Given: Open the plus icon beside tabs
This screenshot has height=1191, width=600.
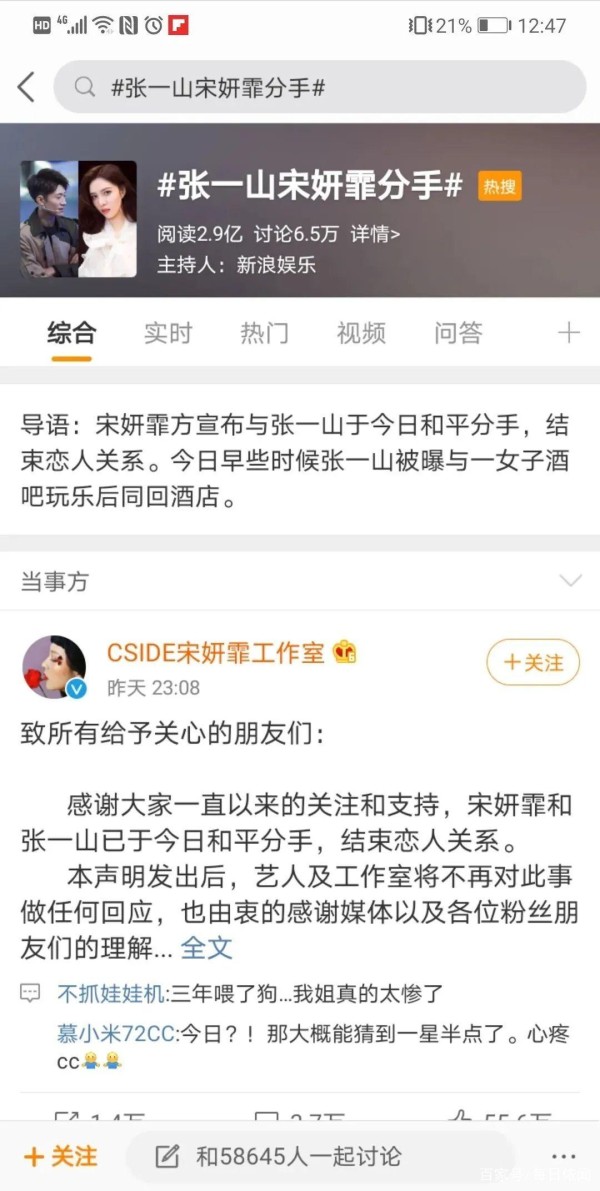Looking at the screenshot, I should [x=569, y=333].
